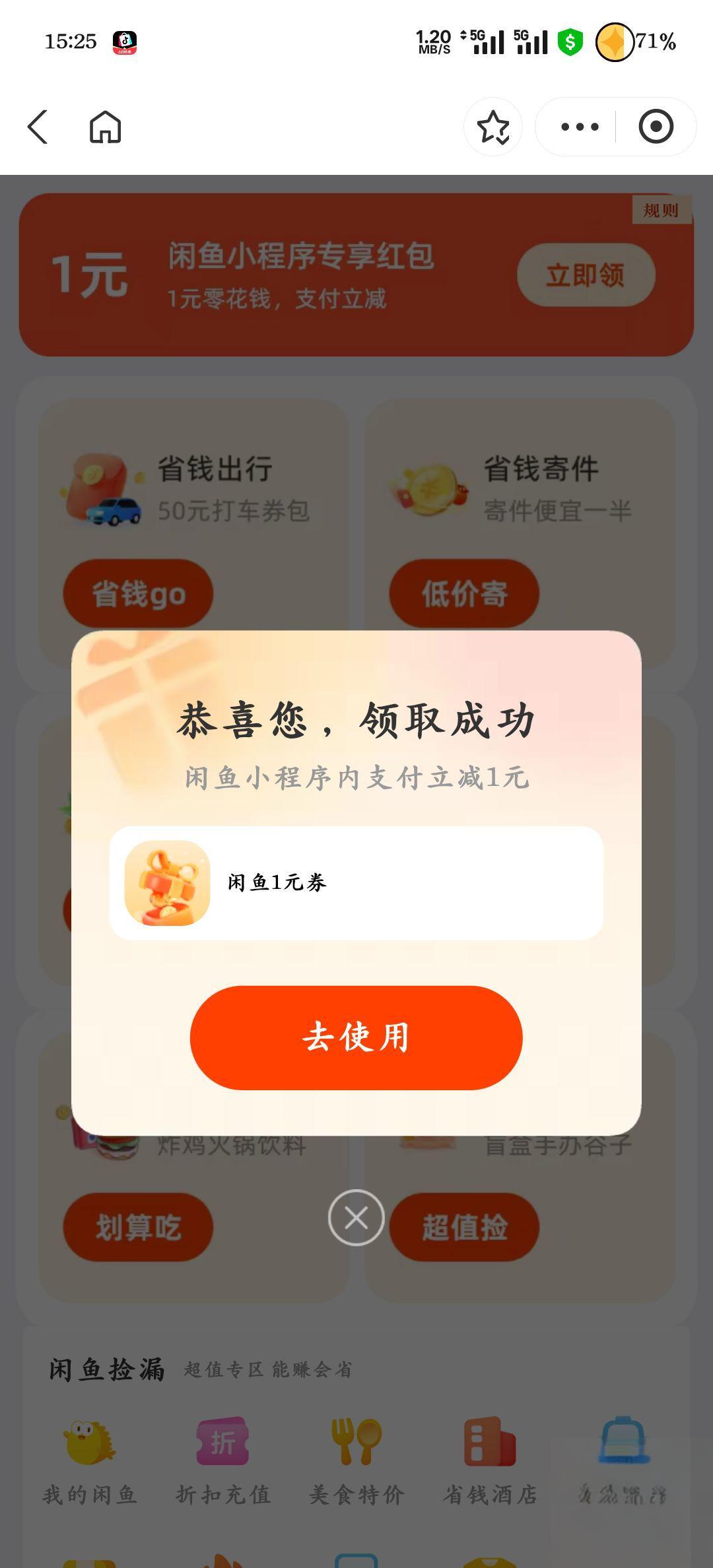Open the 闲鱼1元券 coupon row
Image resolution: width=713 pixels, height=1568 pixels.
click(x=356, y=882)
